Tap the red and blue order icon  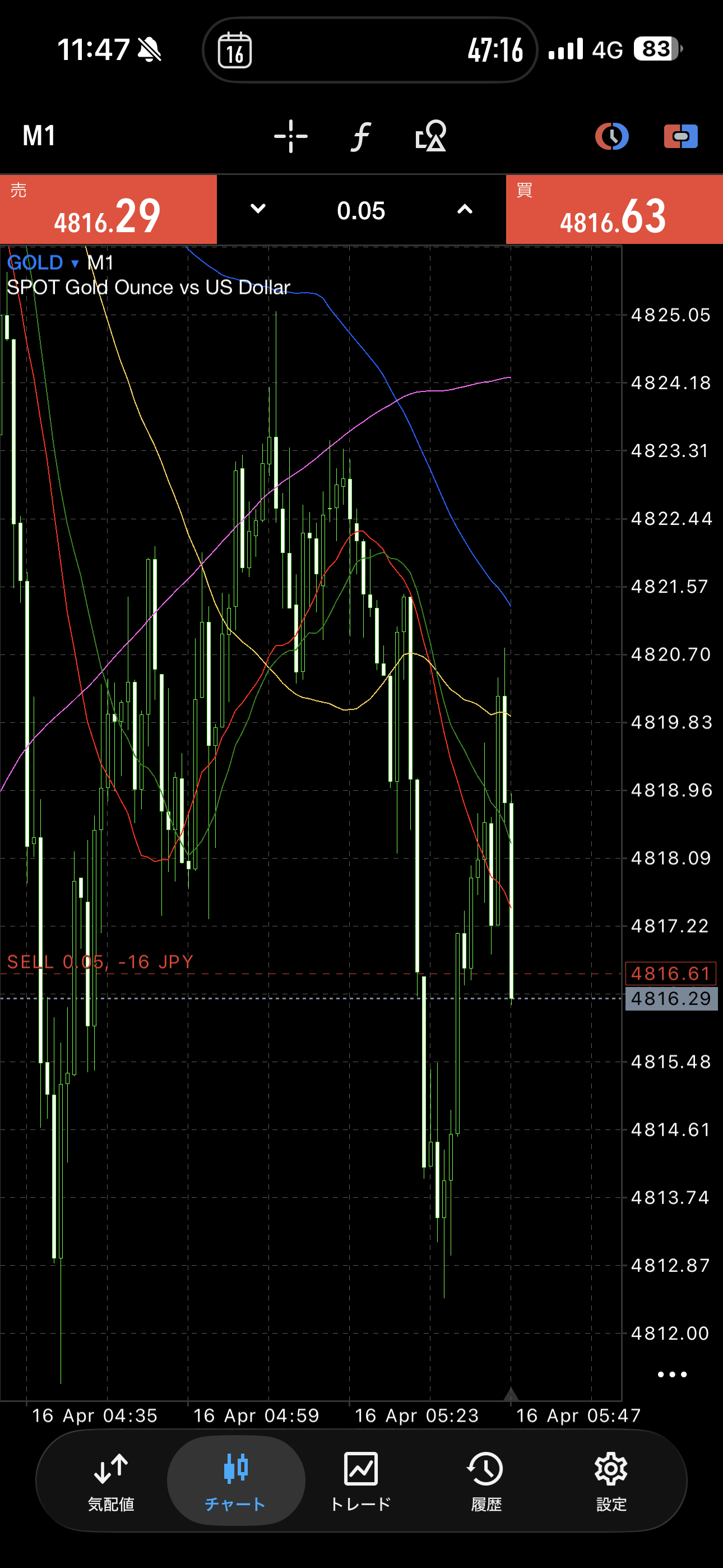[680, 136]
